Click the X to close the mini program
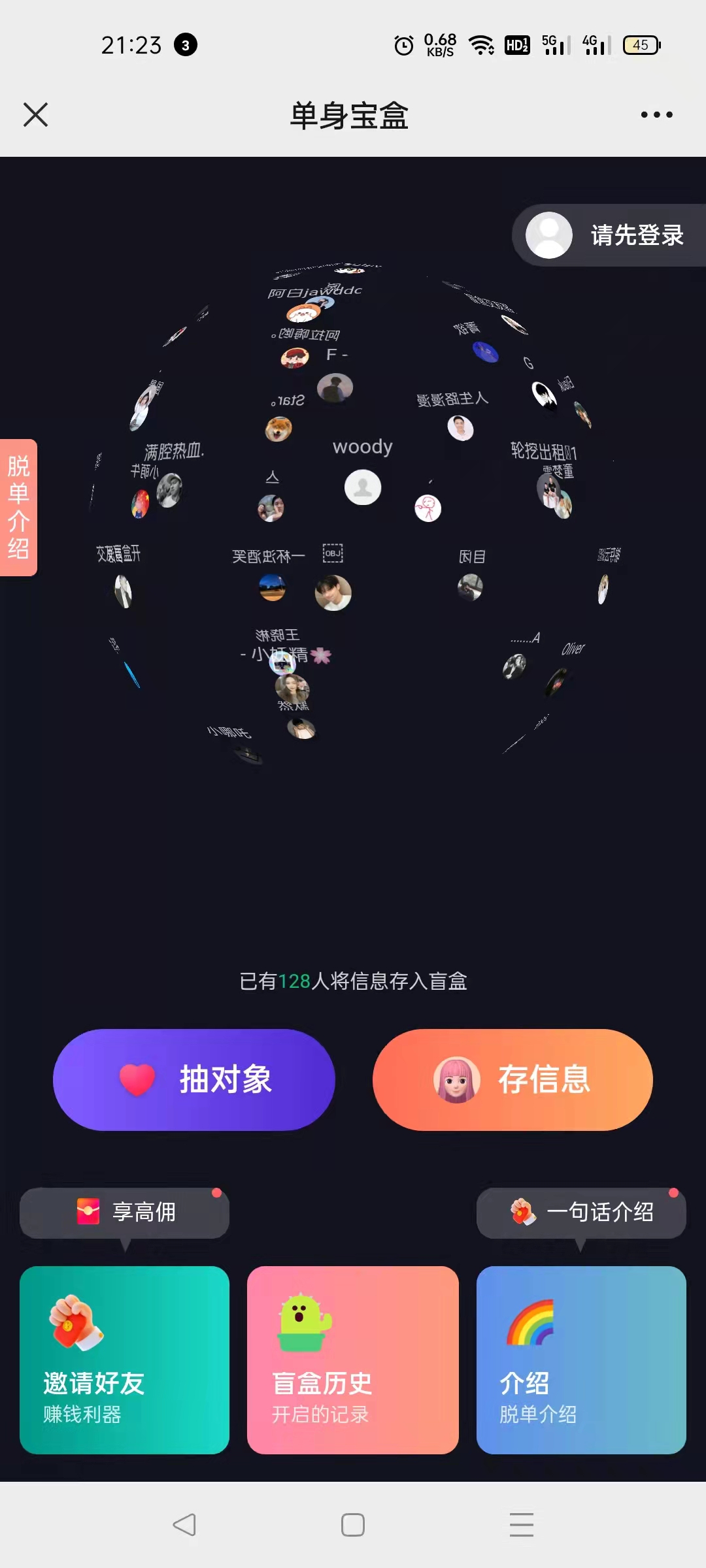The image size is (706, 1568). pyautogui.click(x=36, y=114)
